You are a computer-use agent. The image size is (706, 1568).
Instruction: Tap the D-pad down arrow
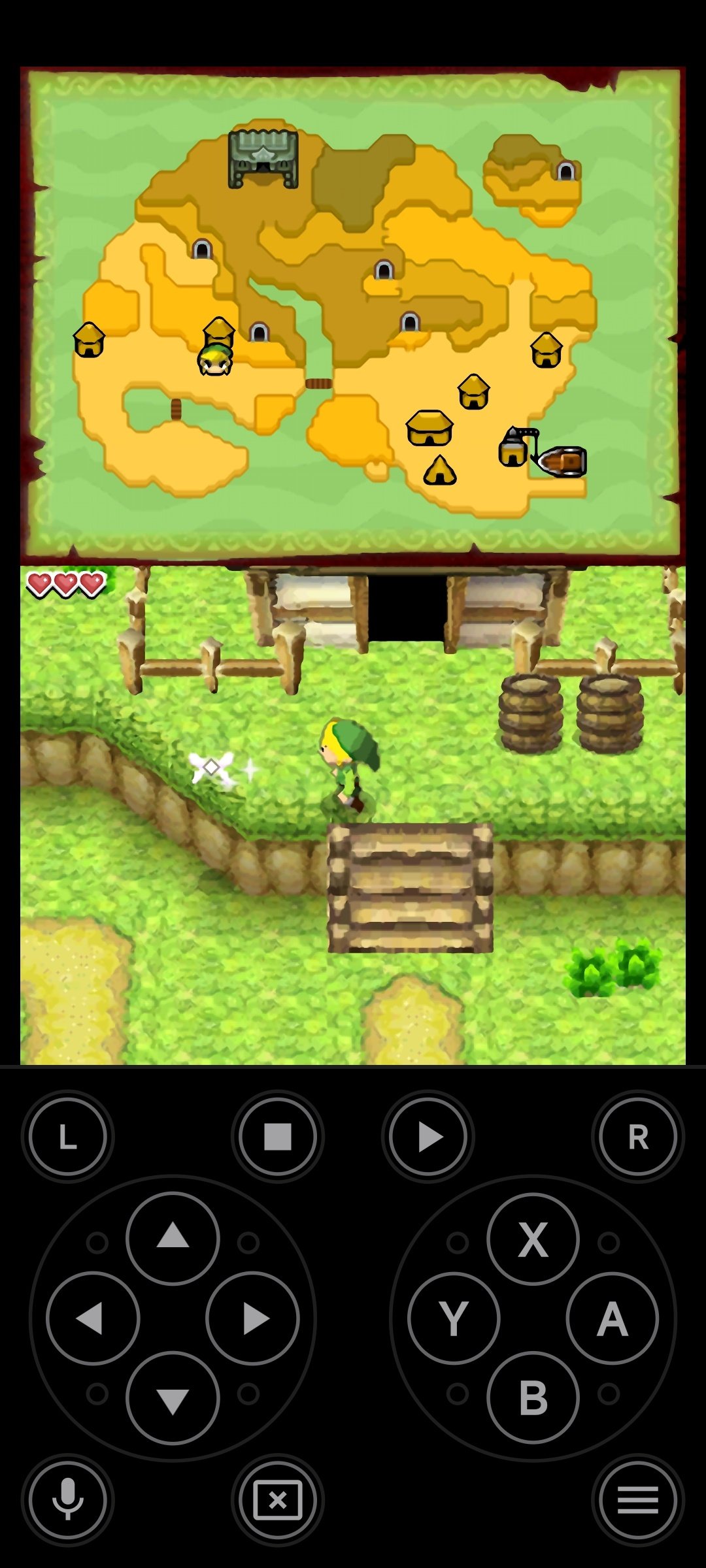173,1397
